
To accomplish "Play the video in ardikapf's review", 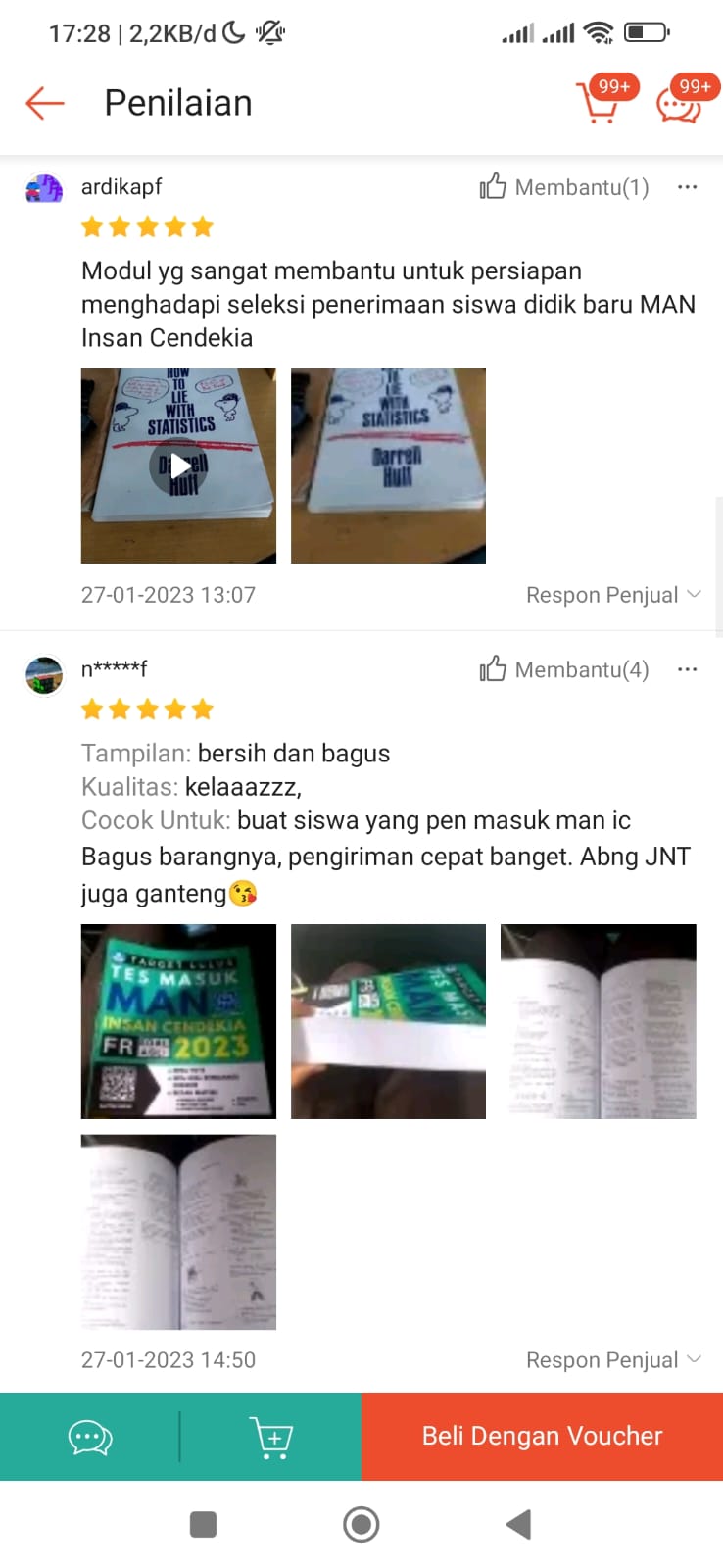I will 178,465.
